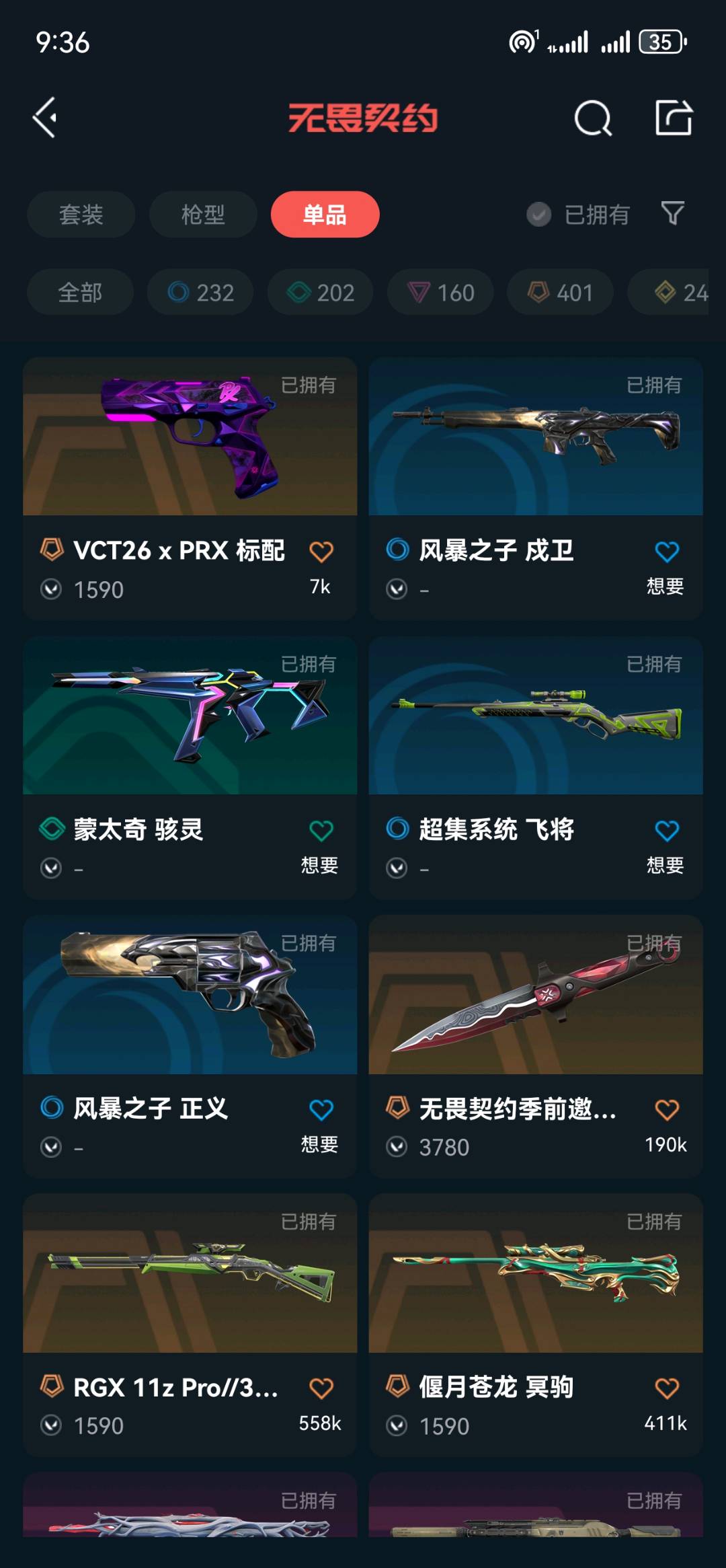The width and height of the screenshot is (726, 1568).
Task: Open the 风暴之子 正义 revolver card
Action: coord(190,996)
